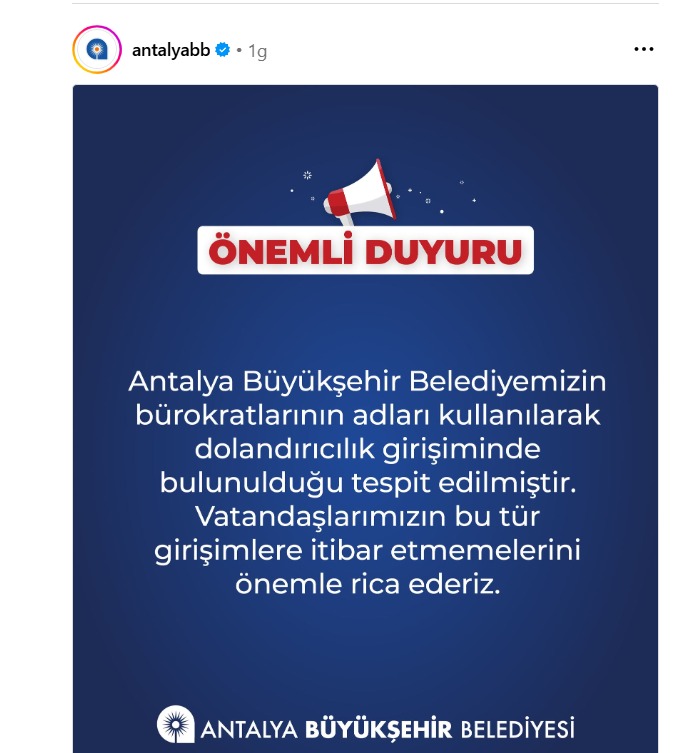Open antalyabb's story from the avatar

pyautogui.click(x=97, y=49)
